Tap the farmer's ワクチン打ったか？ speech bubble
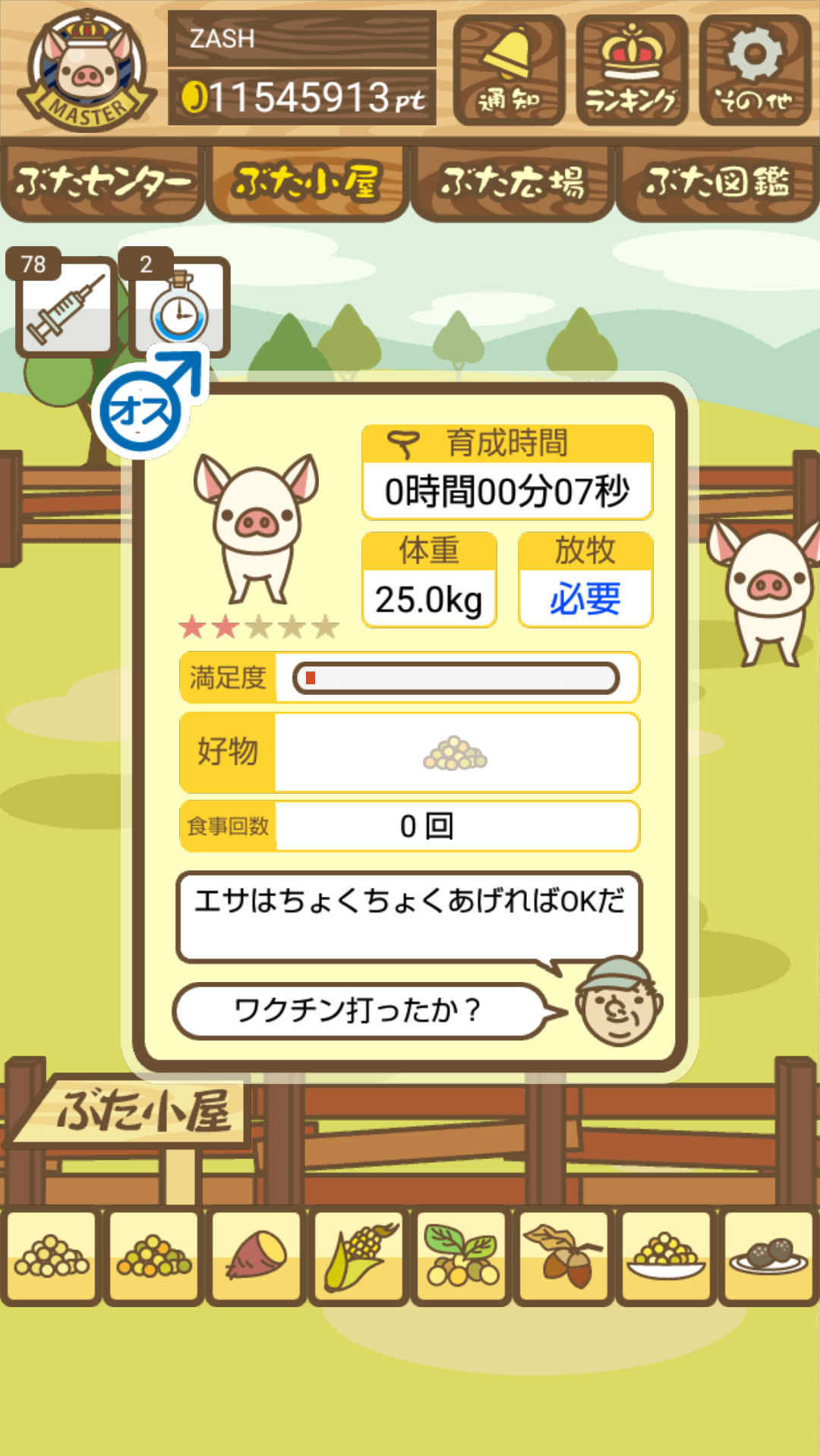820x1456 pixels. (x=357, y=1011)
